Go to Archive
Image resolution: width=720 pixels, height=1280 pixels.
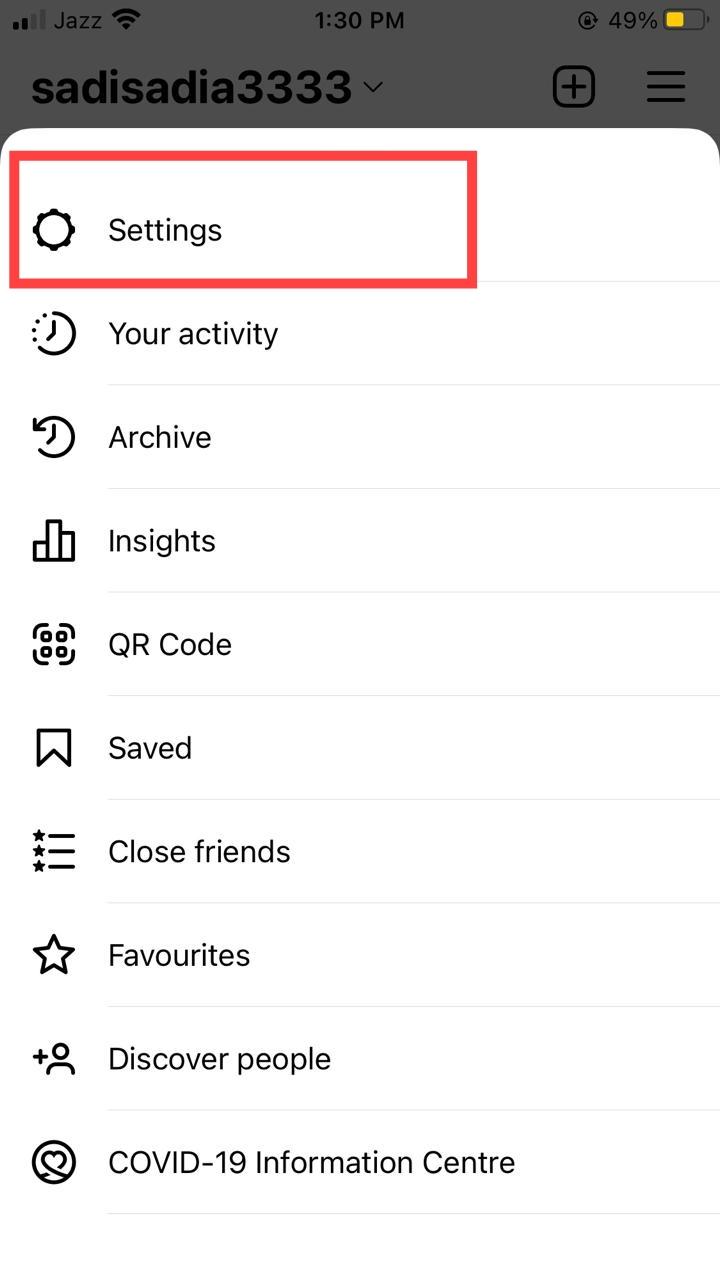(x=160, y=438)
